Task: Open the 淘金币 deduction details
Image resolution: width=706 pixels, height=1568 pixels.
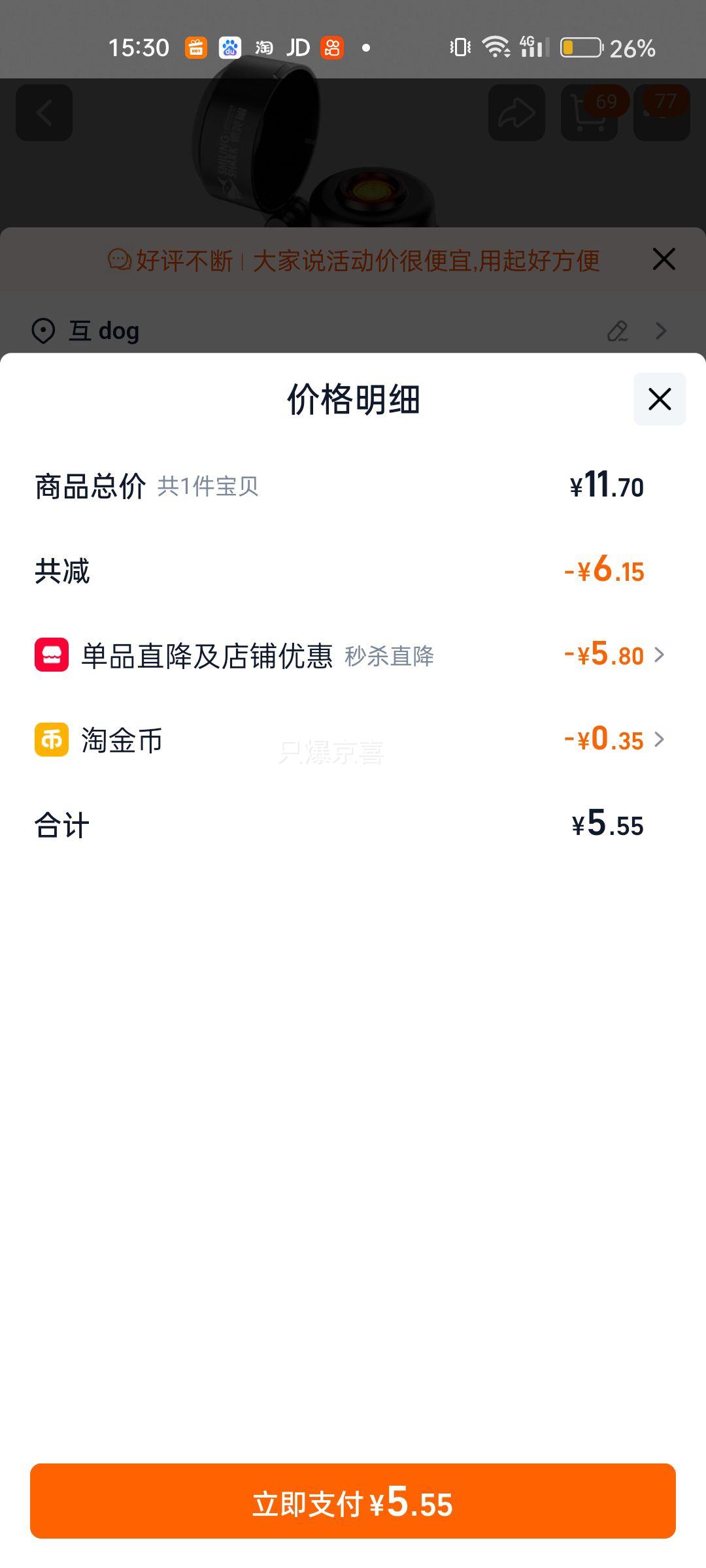Action: point(659,740)
